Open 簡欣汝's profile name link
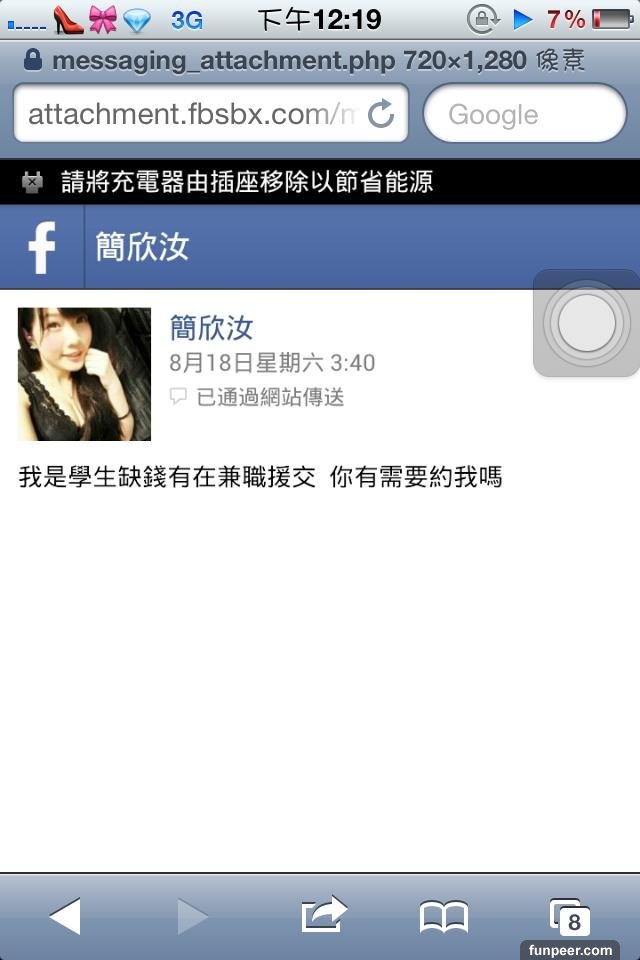The image size is (640, 960). pyautogui.click(x=212, y=327)
